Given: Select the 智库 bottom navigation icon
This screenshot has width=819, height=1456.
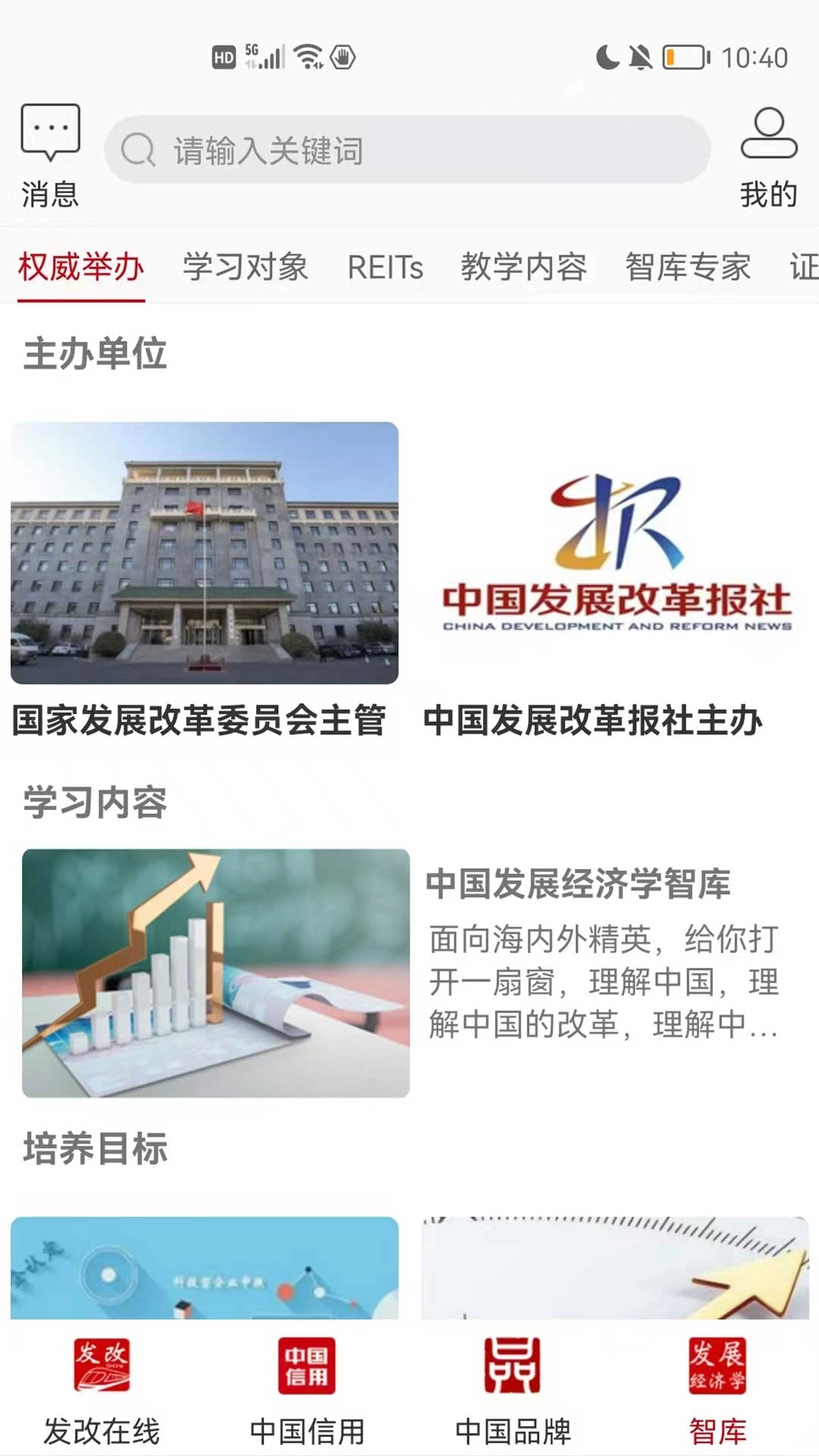Looking at the screenshot, I should (x=717, y=1380).
